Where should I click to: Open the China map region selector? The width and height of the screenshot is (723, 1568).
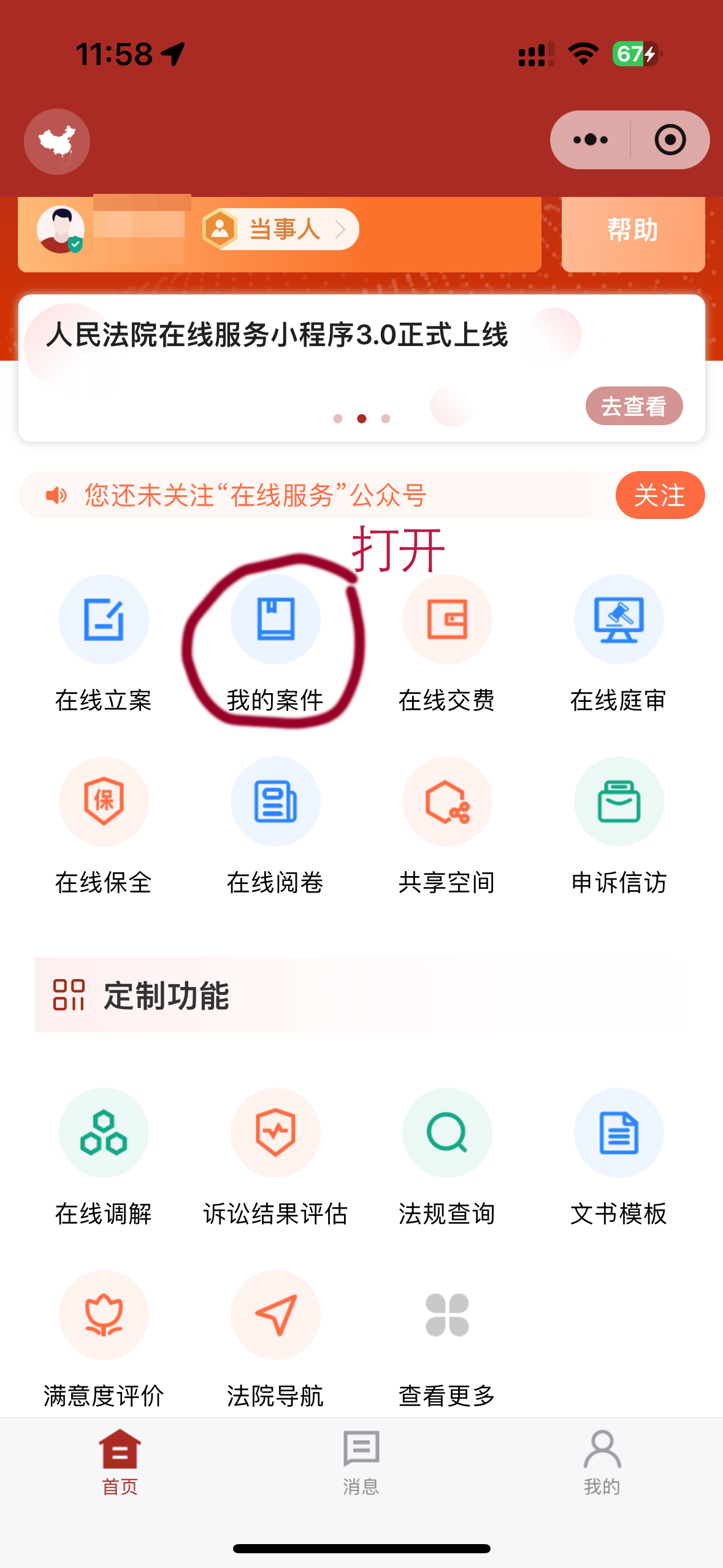[x=56, y=142]
